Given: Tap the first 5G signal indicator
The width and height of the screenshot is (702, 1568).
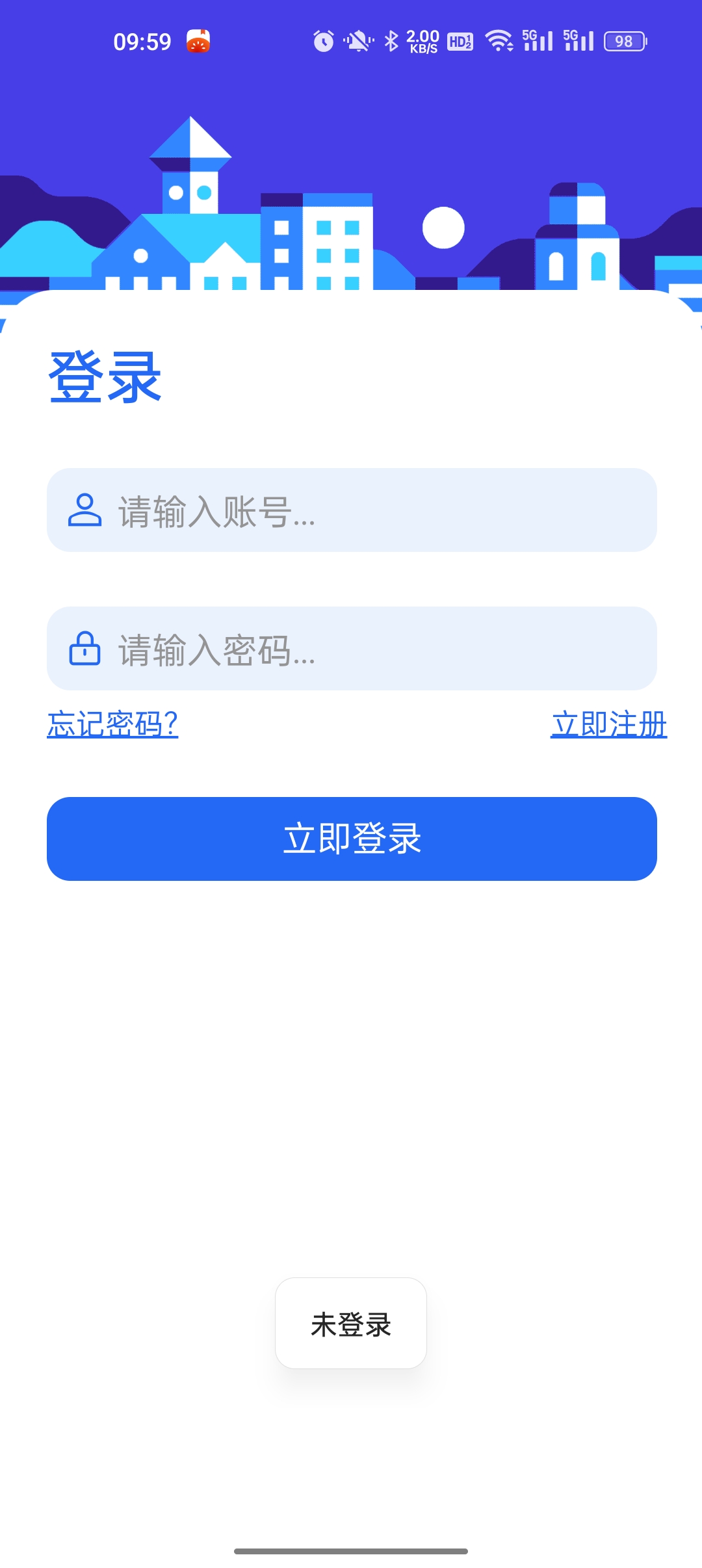Looking at the screenshot, I should (x=537, y=40).
